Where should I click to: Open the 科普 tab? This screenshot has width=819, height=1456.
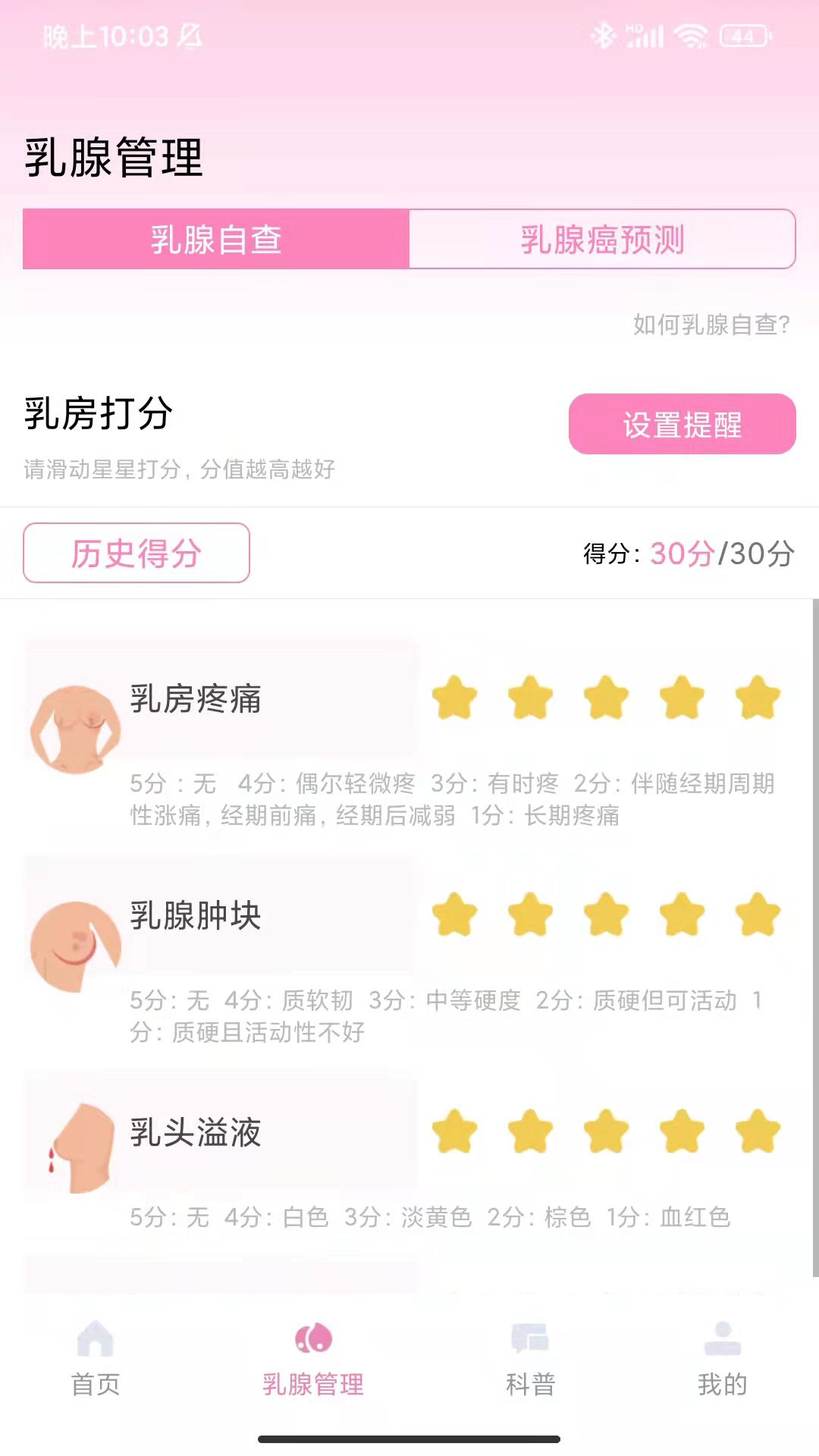coord(530,1359)
